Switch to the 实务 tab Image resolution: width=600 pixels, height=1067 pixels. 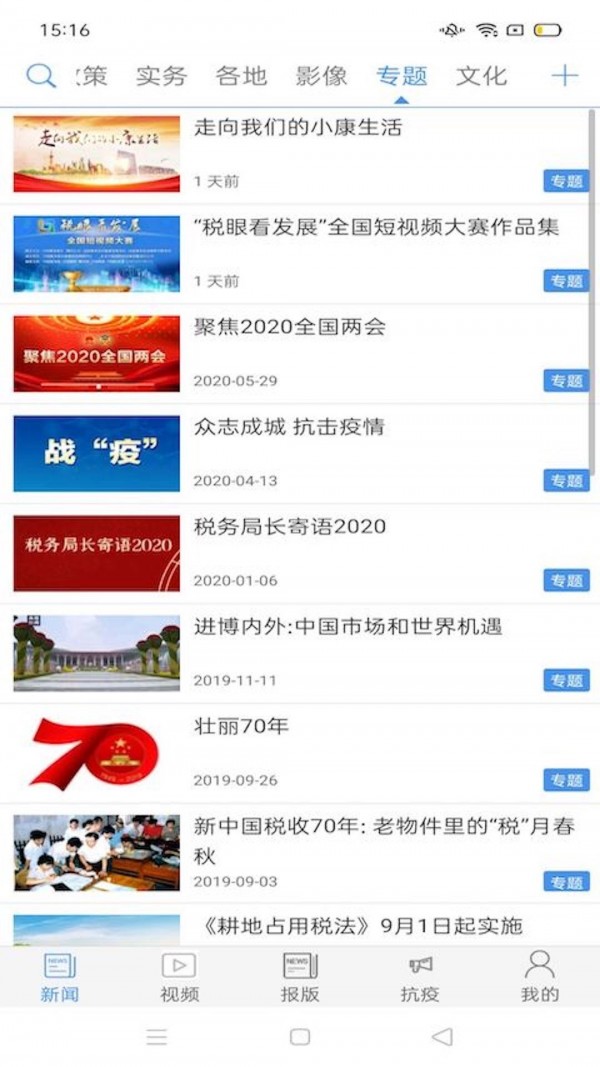[161, 76]
